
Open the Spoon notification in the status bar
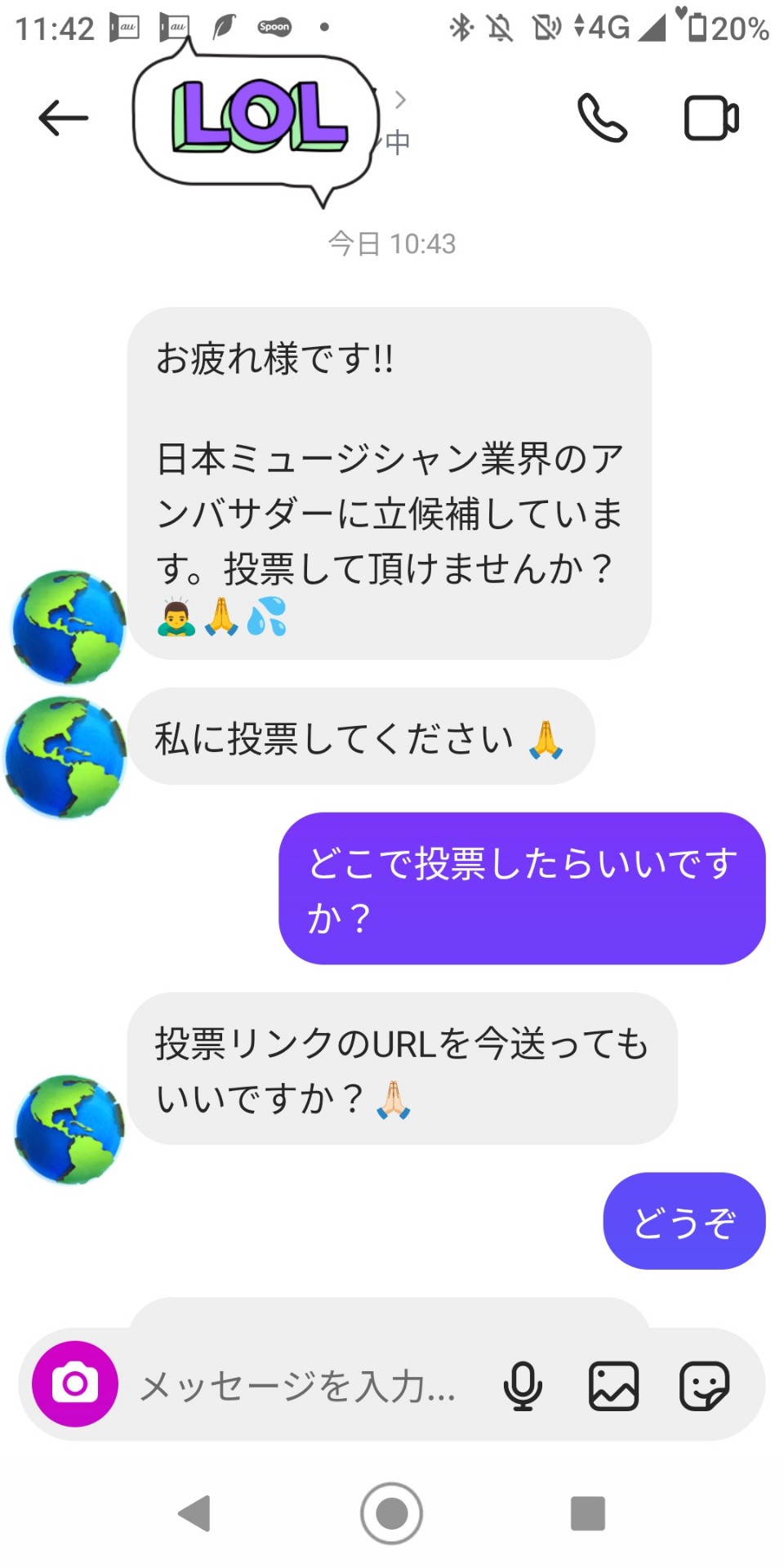click(275, 27)
